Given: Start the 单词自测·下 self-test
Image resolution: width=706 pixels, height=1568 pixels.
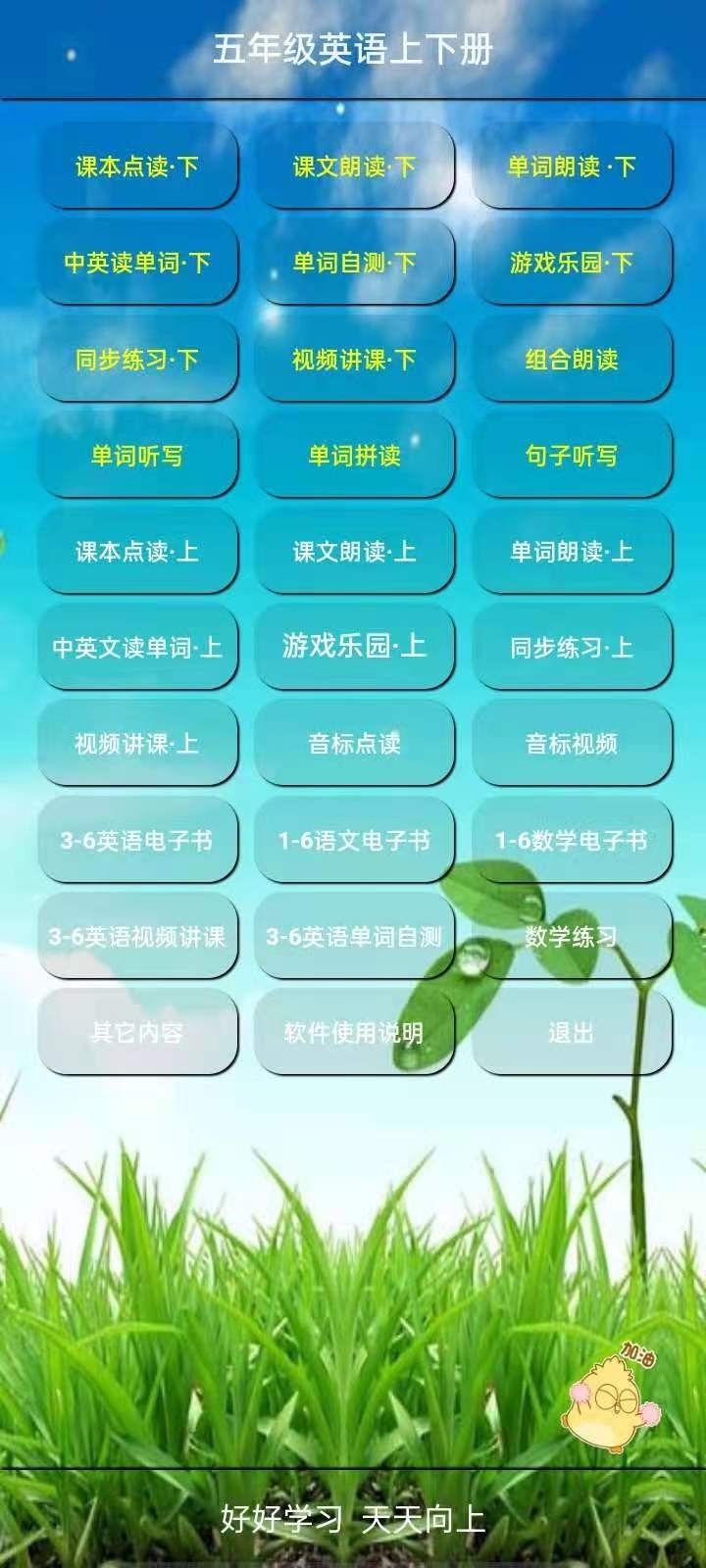Looking at the screenshot, I should pos(354,264).
